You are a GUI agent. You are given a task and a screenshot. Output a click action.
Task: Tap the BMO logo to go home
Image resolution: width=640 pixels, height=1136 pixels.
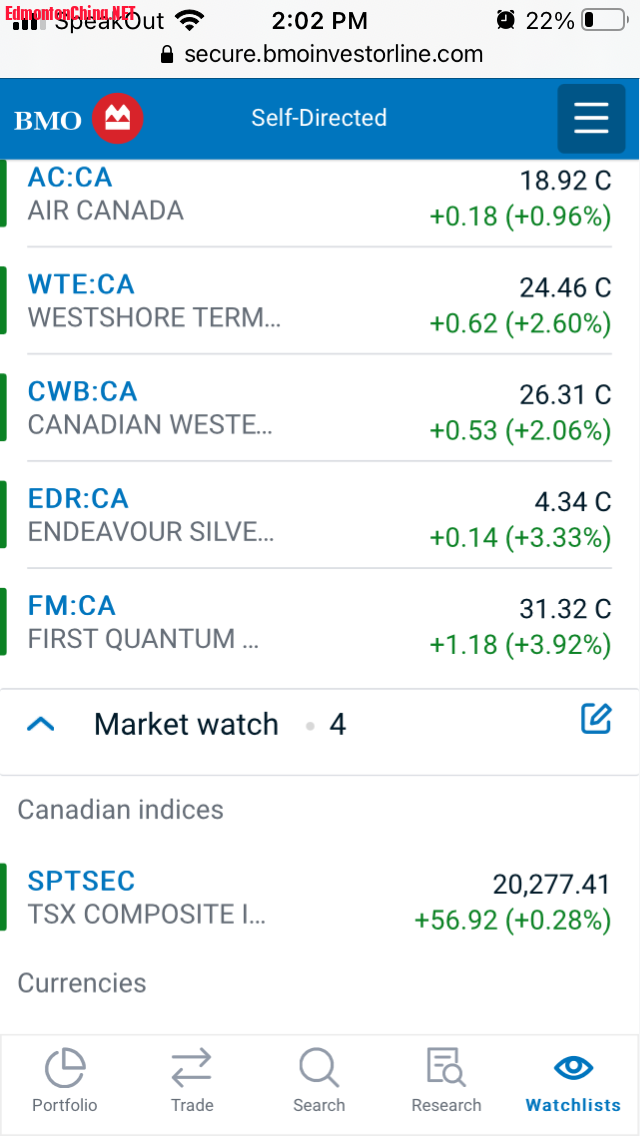tap(79, 120)
